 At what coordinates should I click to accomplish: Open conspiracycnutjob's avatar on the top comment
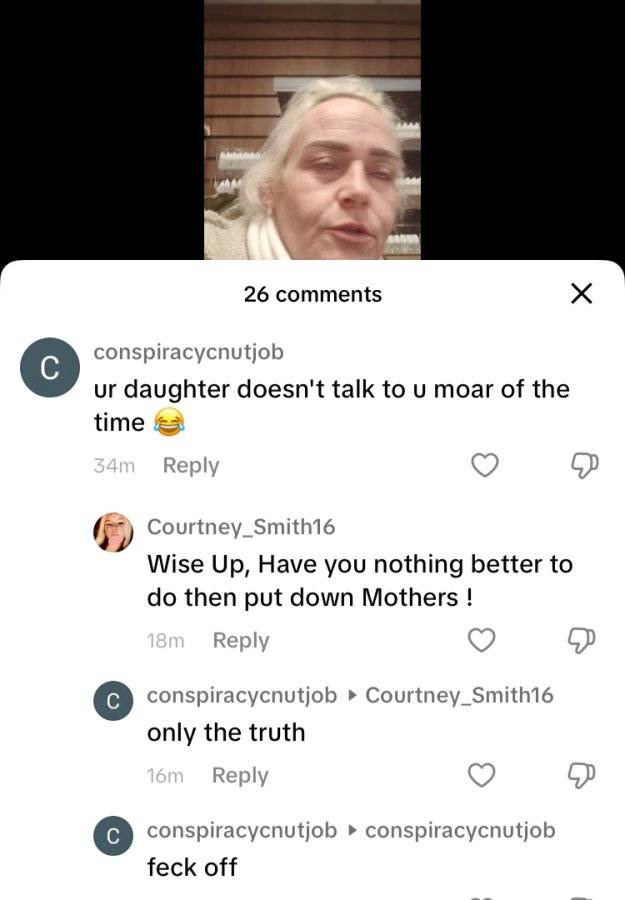[50, 367]
